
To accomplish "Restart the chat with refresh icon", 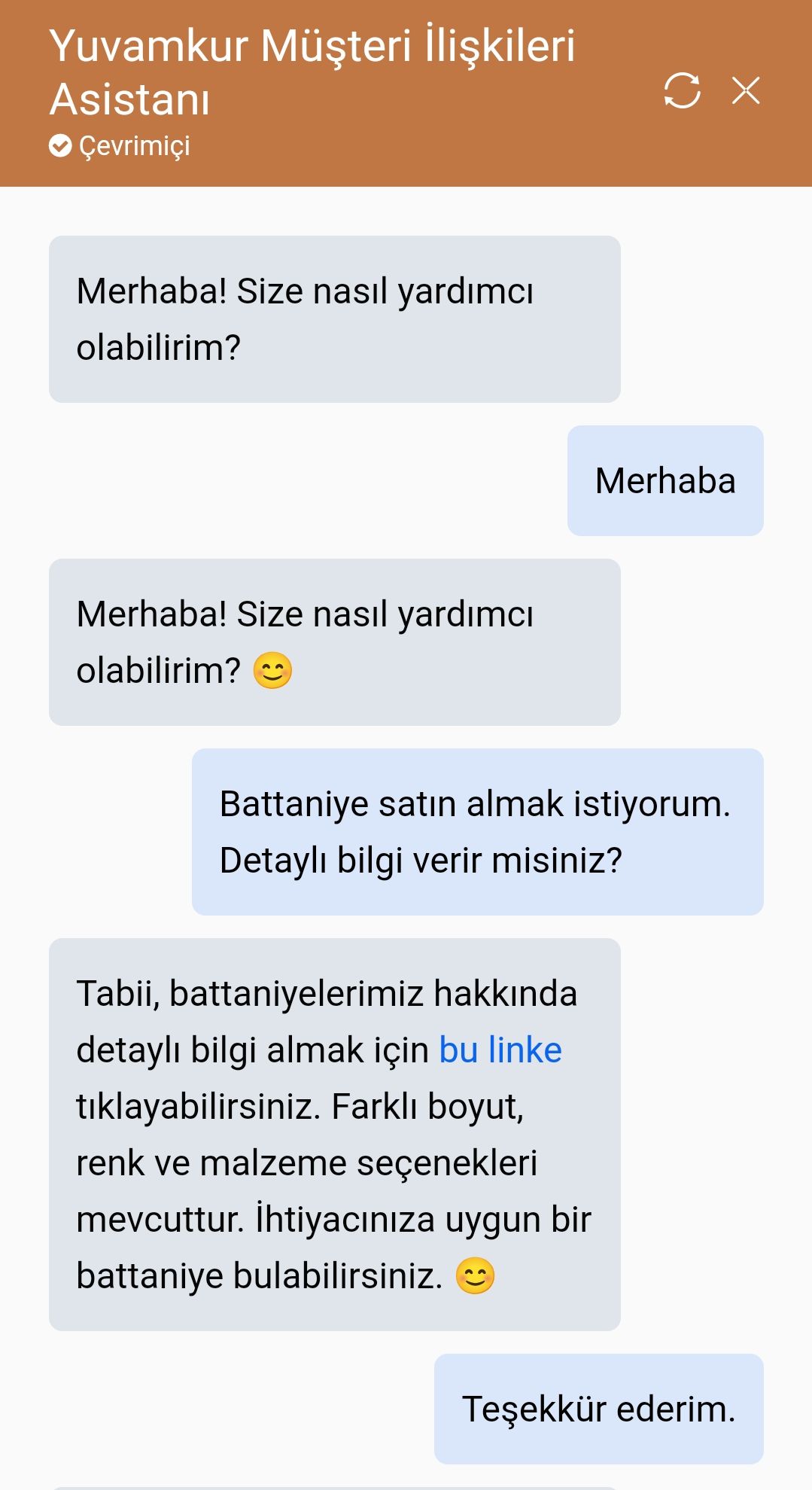I will point(682,91).
